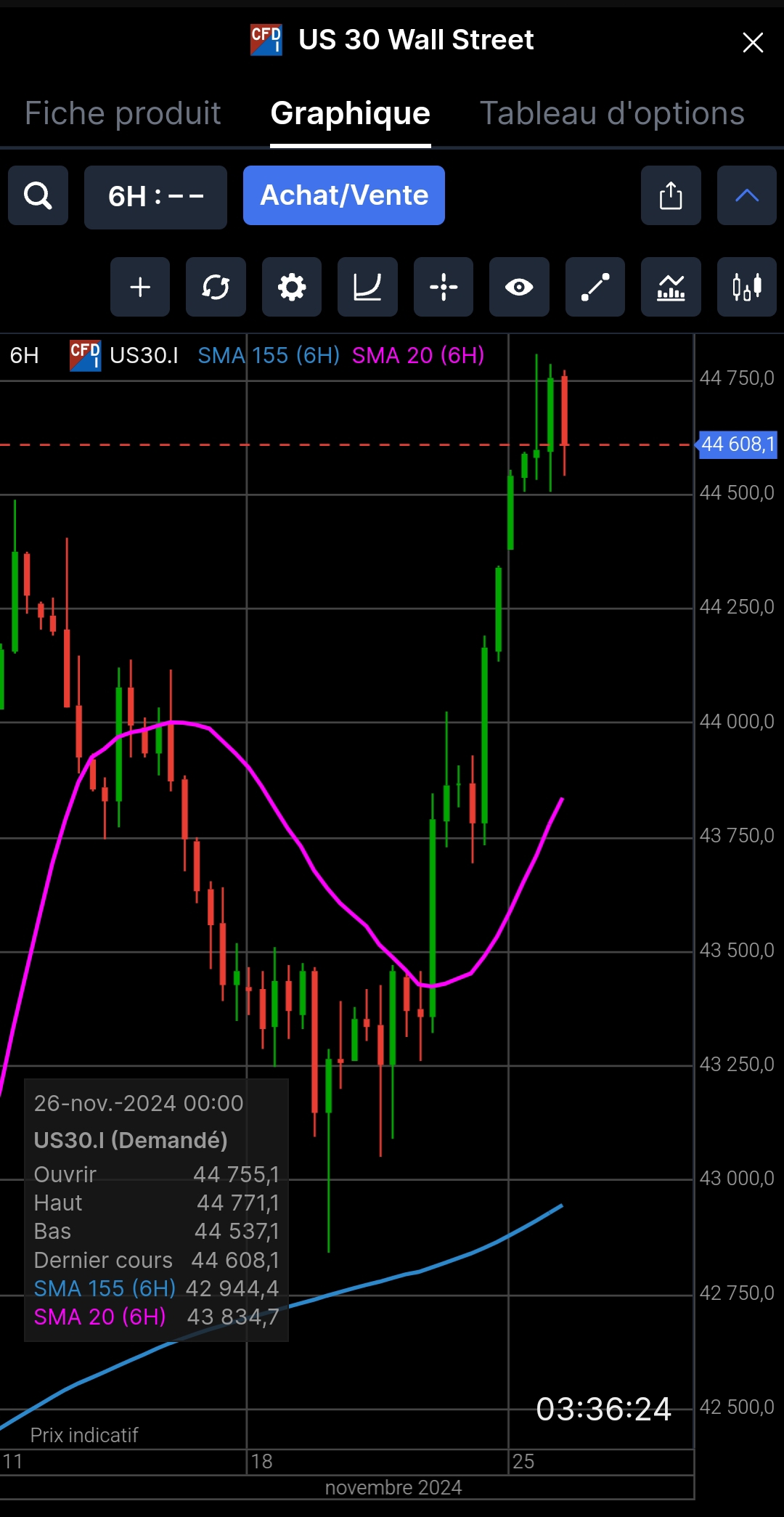Change the candlestick chart type
This screenshot has width=784, height=1517.
tap(746, 287)
